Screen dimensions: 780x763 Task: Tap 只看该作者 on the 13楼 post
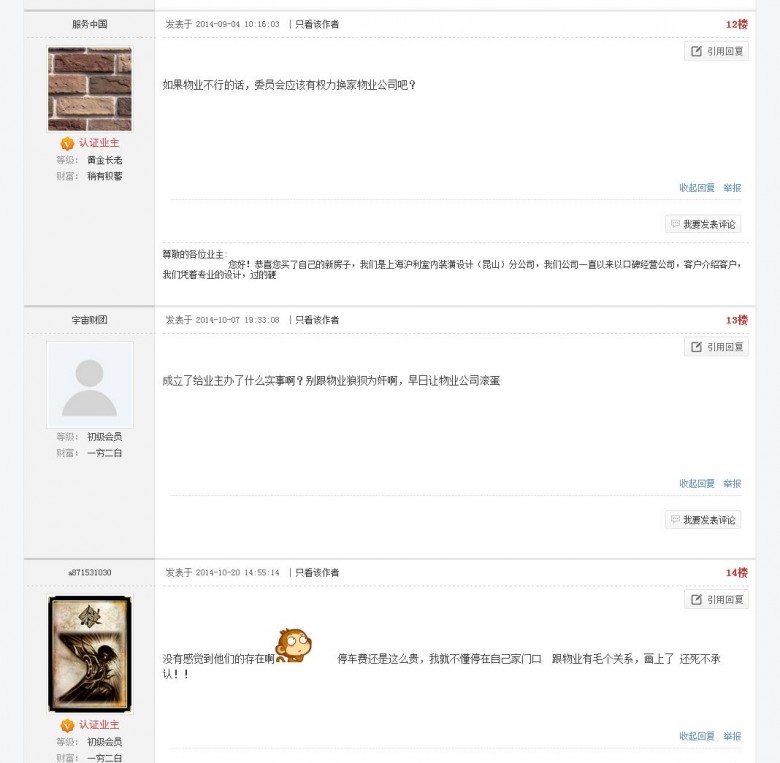click(317, 320)
